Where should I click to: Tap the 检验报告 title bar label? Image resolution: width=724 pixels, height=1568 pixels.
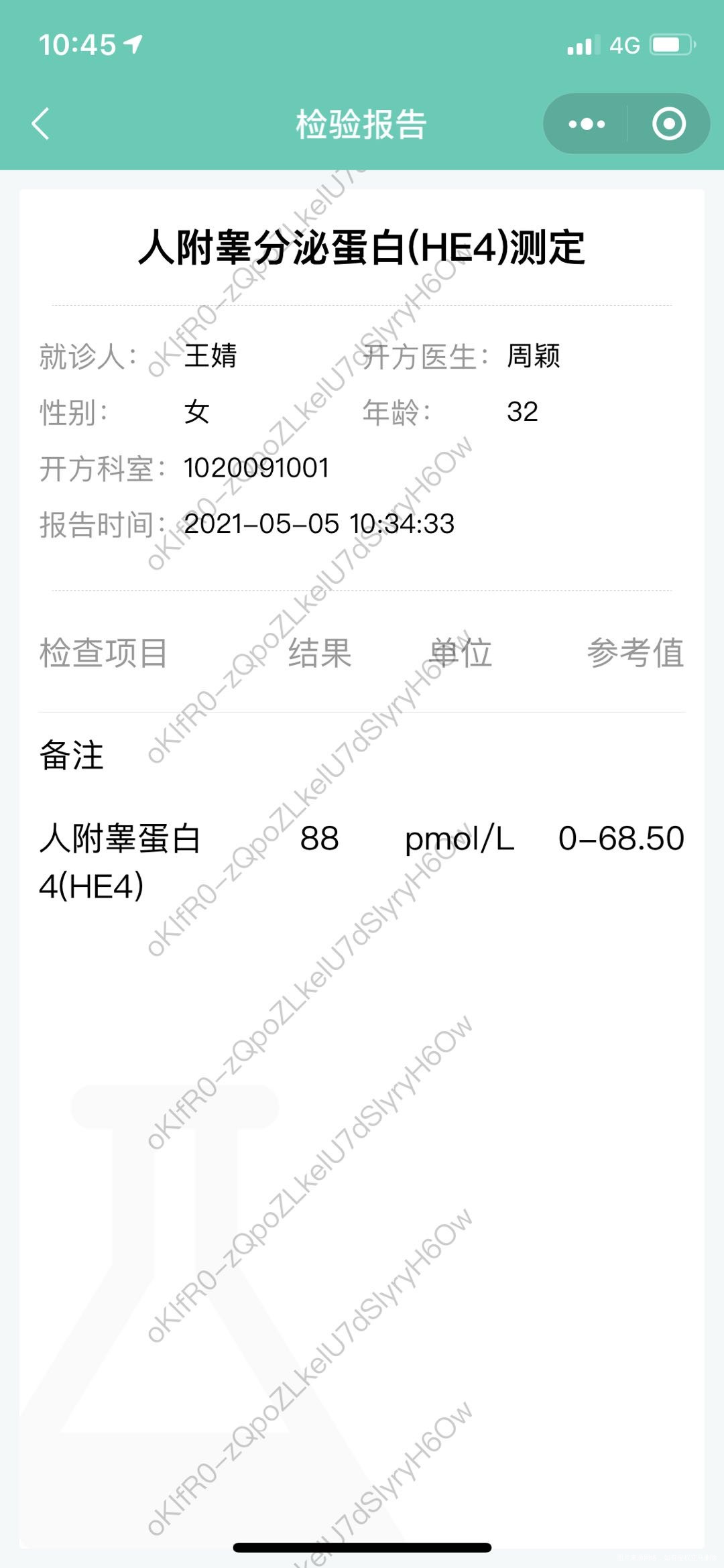pyautogui.click(x=362, y=124)
